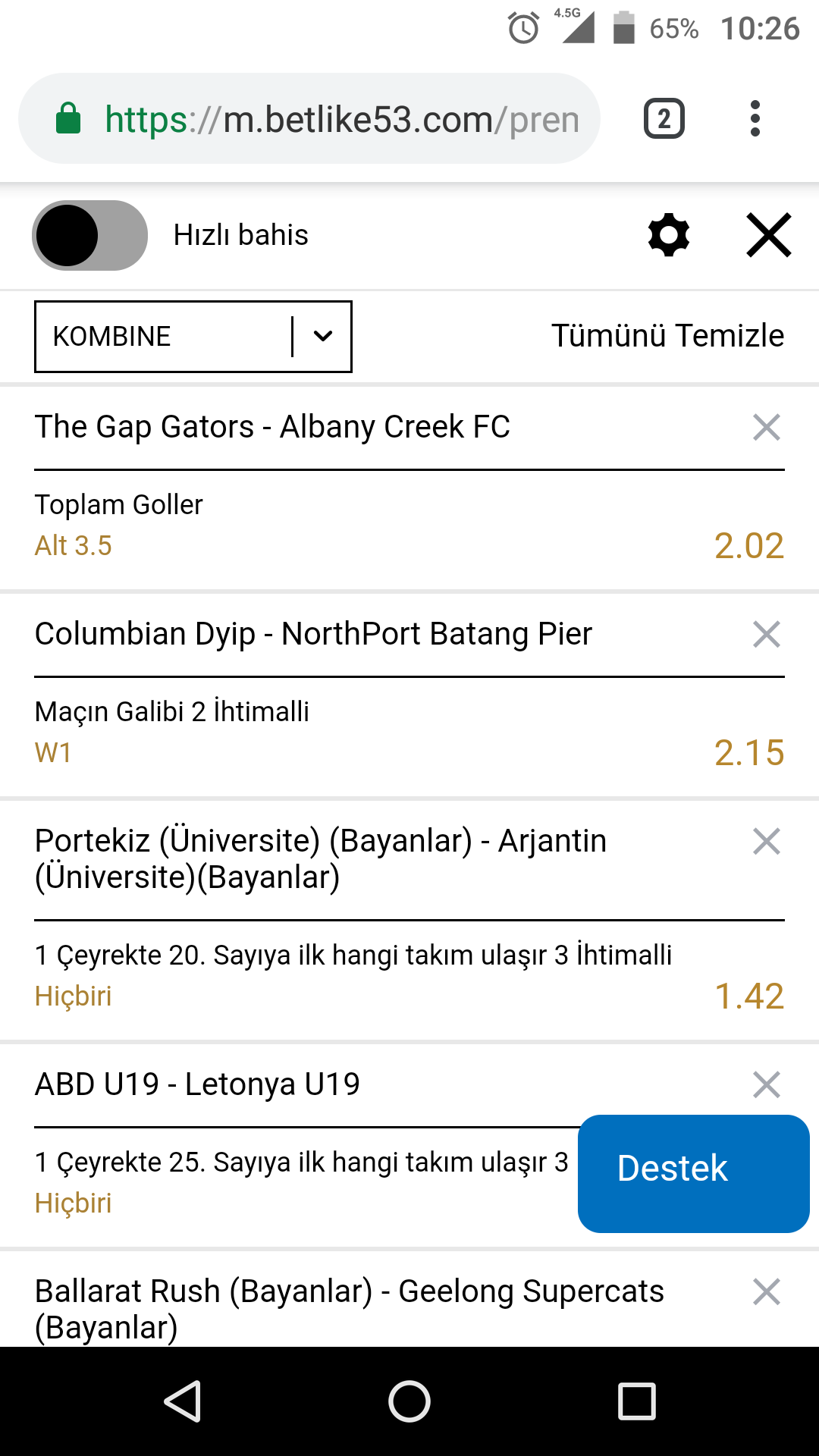The image size is (819, 1456).
Task: Remove the Portekiz - Arjantin bet
Action: [x=767, y=841]
